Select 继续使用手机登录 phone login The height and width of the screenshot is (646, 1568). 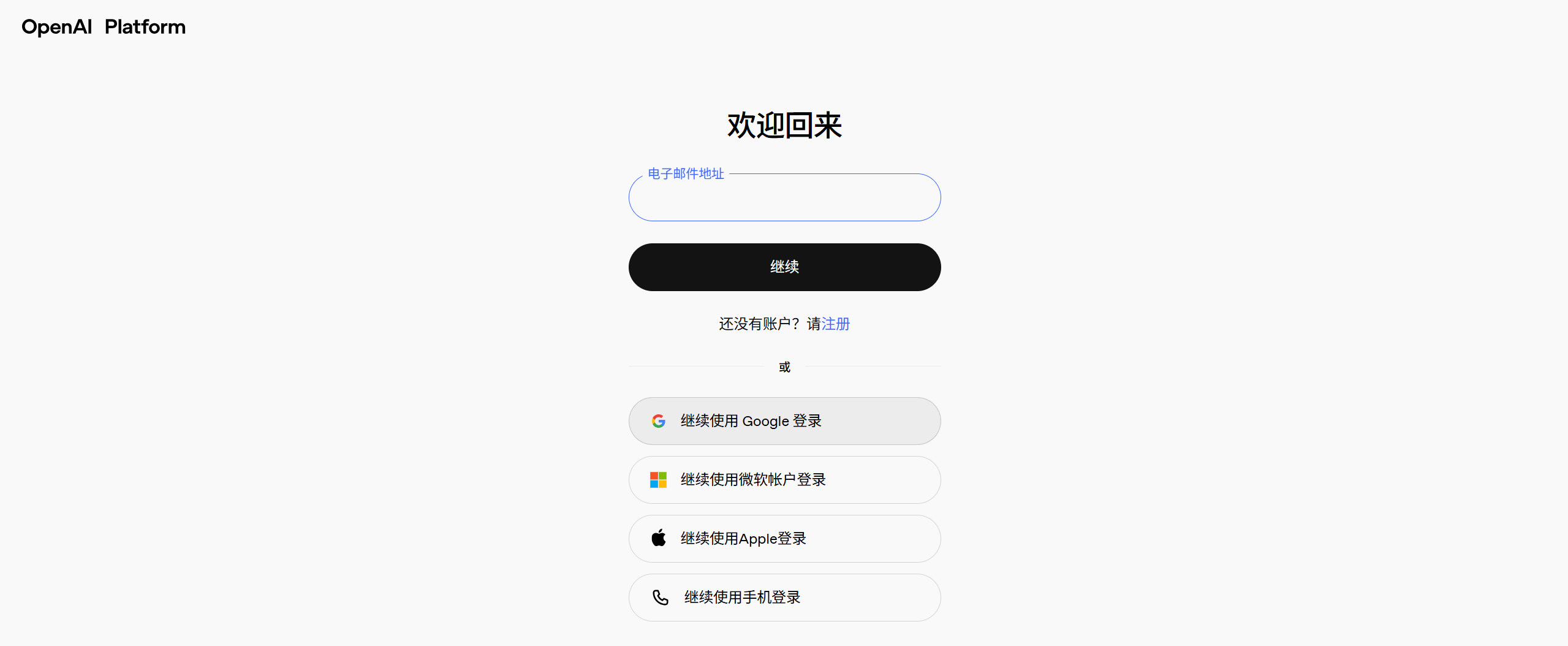coord(784,598)
